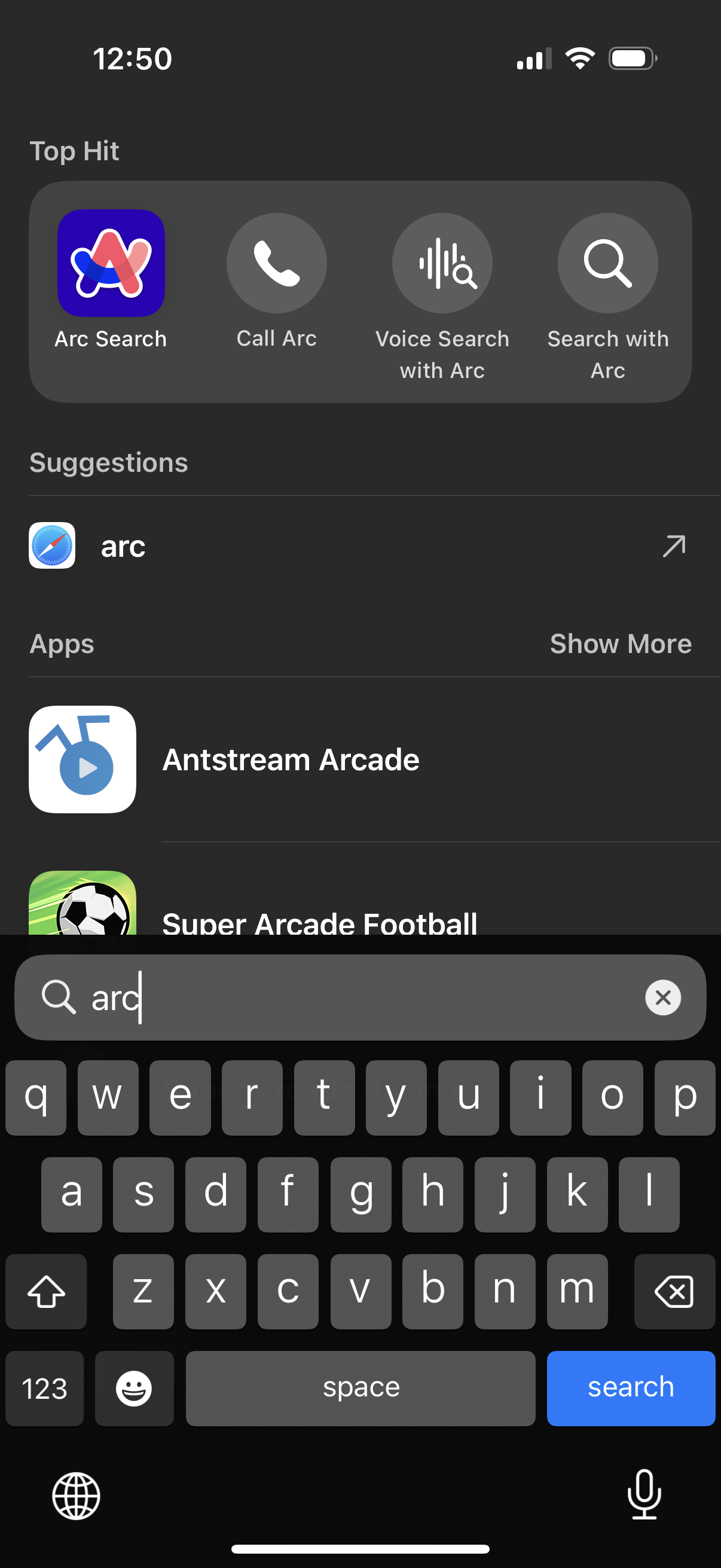This screenshot has height=1568, width=721.
Task: Hit the blue search key
Action: 631,1388
